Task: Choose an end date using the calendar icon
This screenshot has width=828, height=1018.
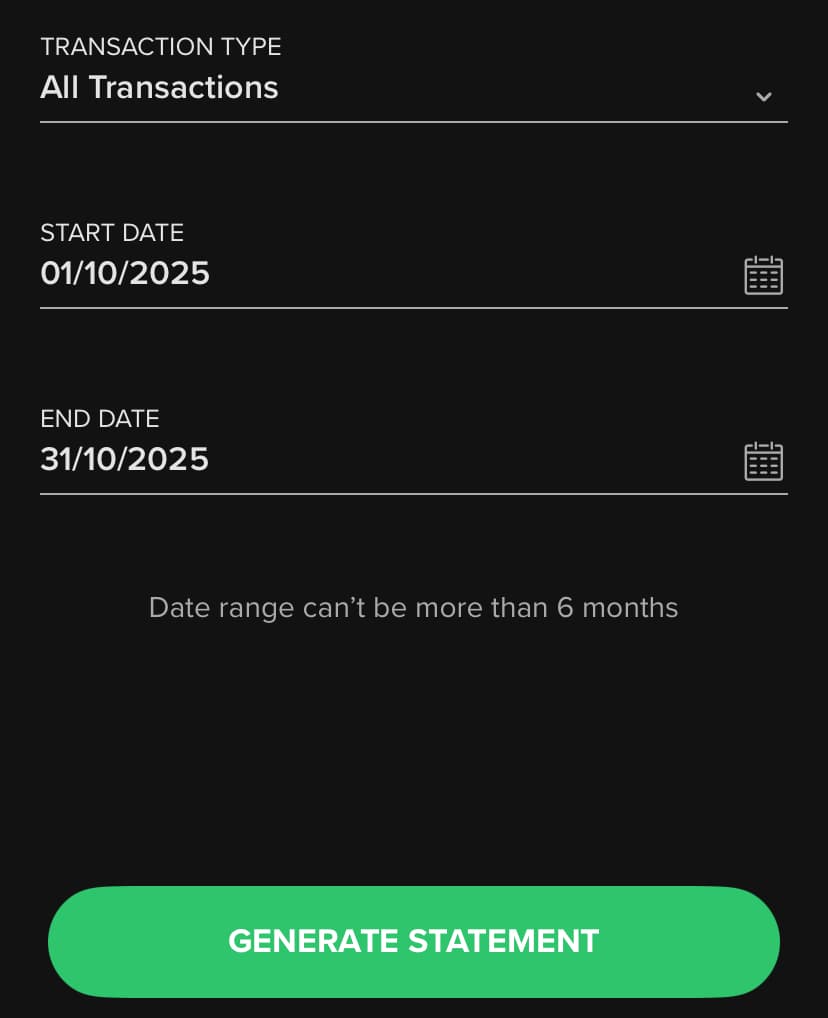Action: pyautogui.click(x=763, y=460)
